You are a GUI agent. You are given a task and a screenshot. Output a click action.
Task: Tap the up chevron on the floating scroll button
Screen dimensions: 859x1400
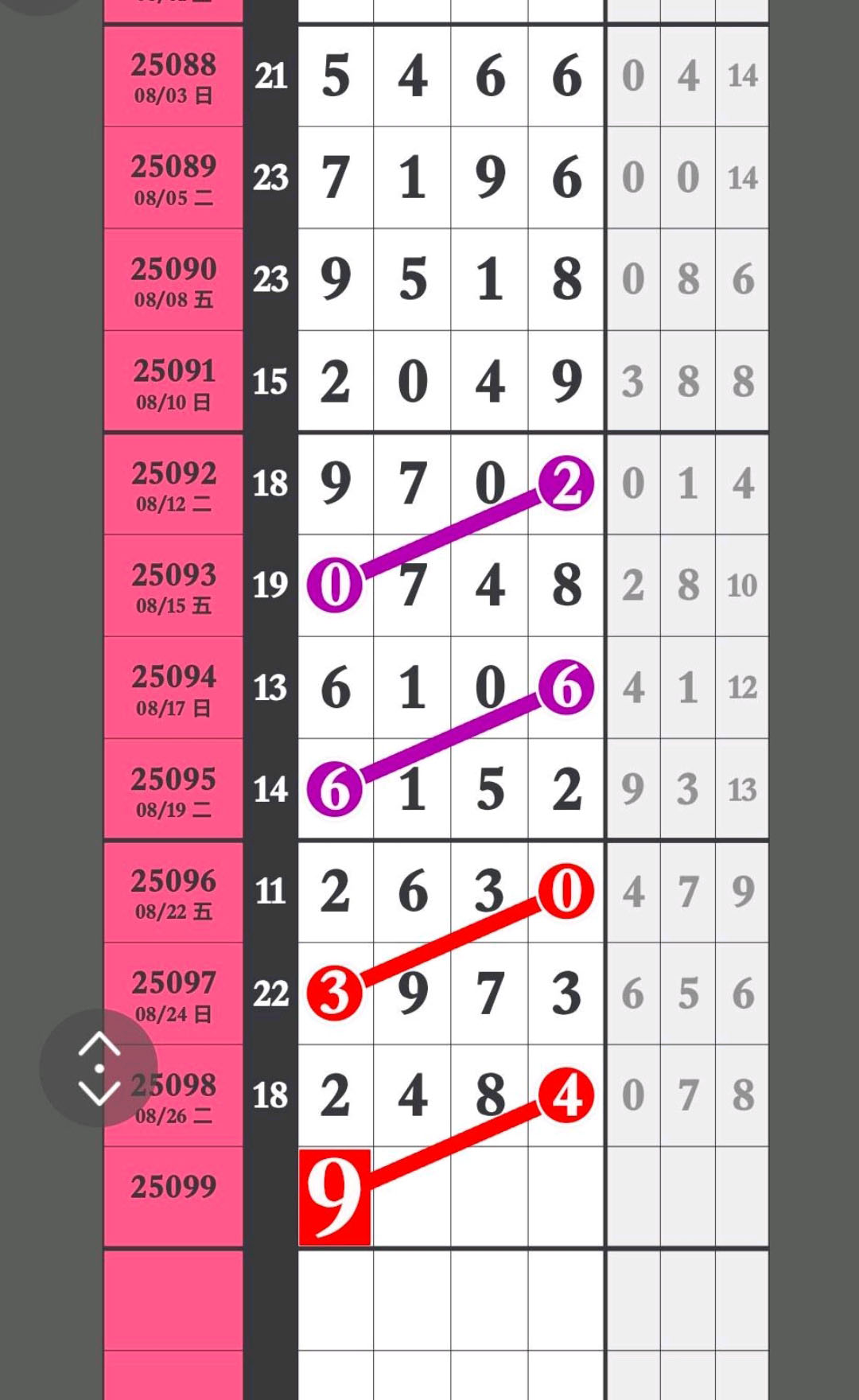click(99, 1044)
